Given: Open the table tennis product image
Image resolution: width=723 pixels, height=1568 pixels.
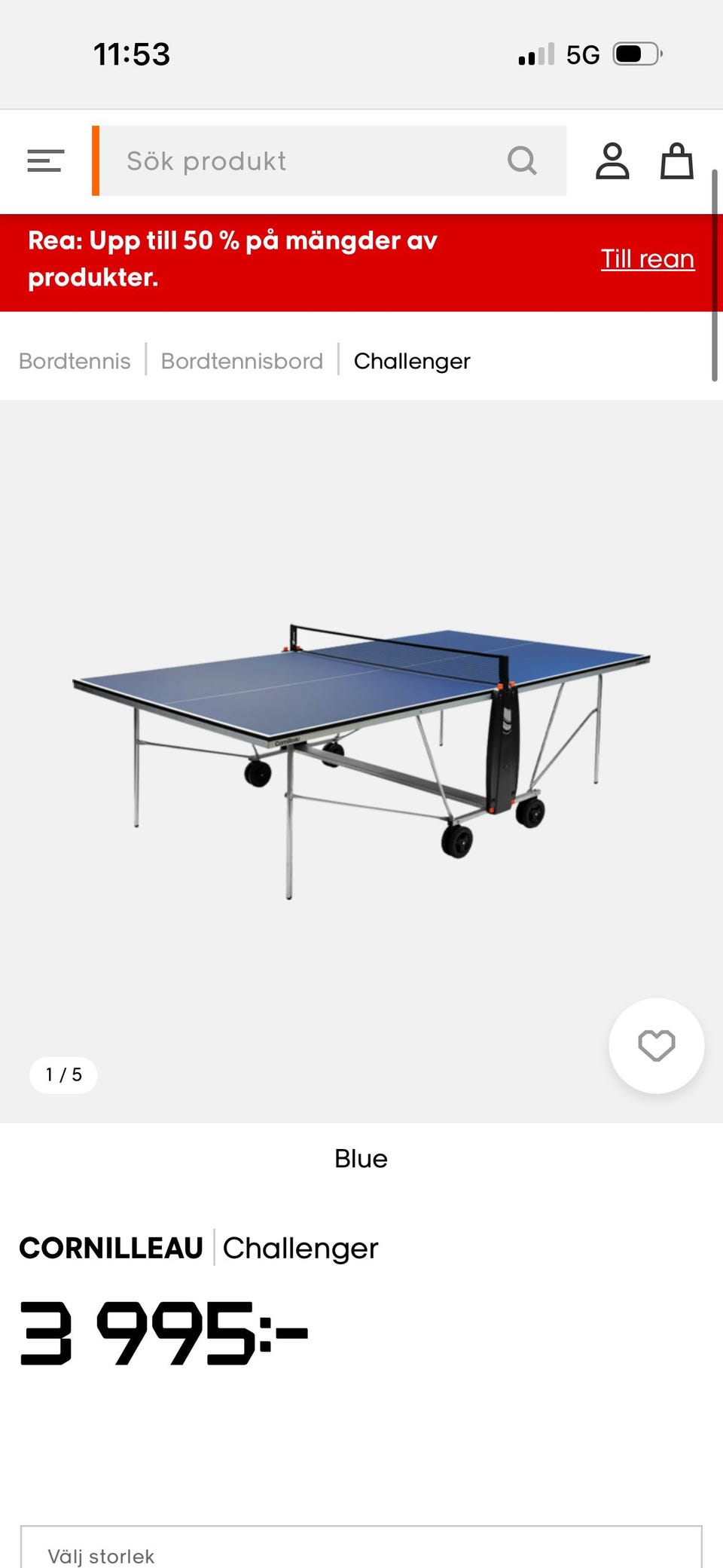Looking at the screenshot, I should point(361,761).
